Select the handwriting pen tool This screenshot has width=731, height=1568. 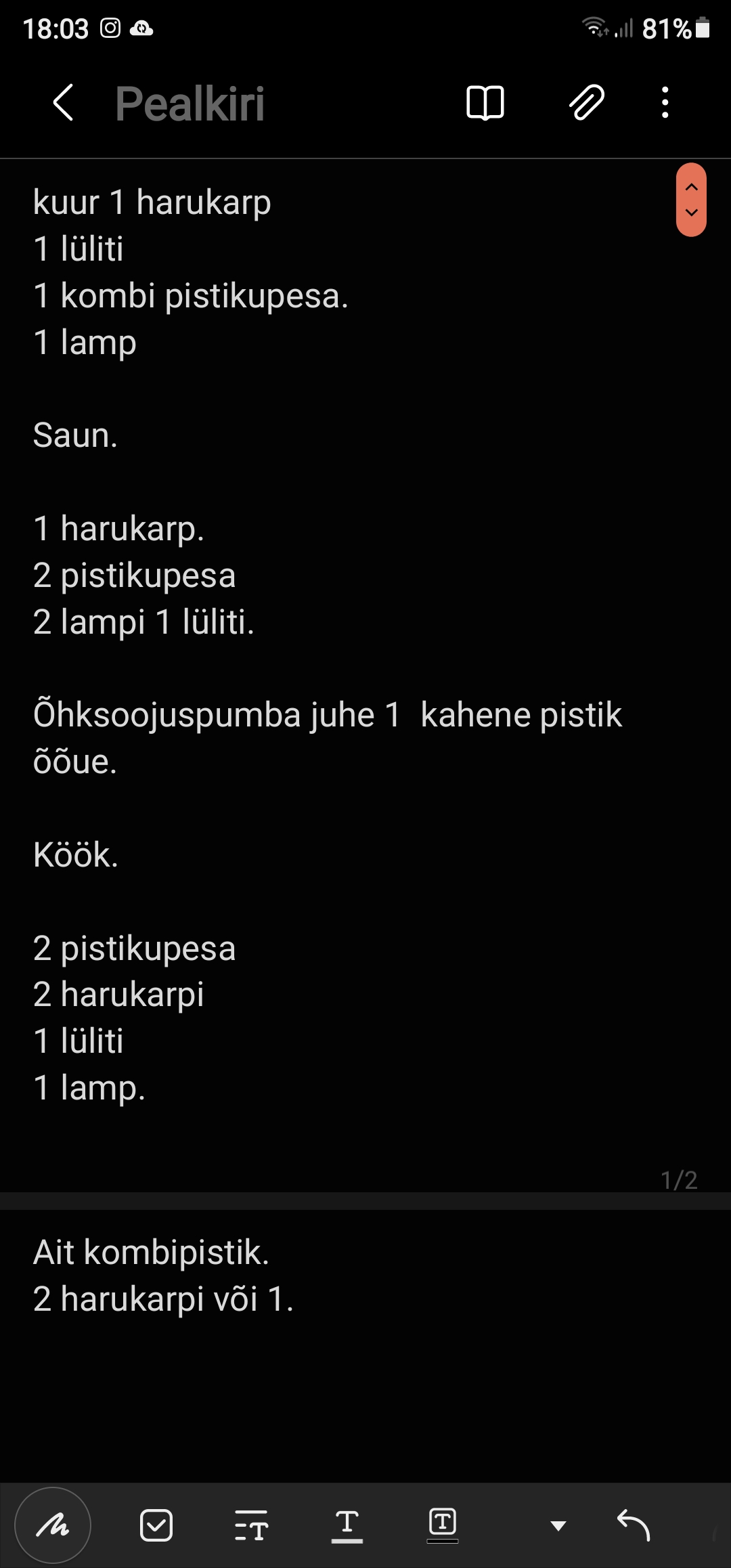click(x=53, y=1525)
